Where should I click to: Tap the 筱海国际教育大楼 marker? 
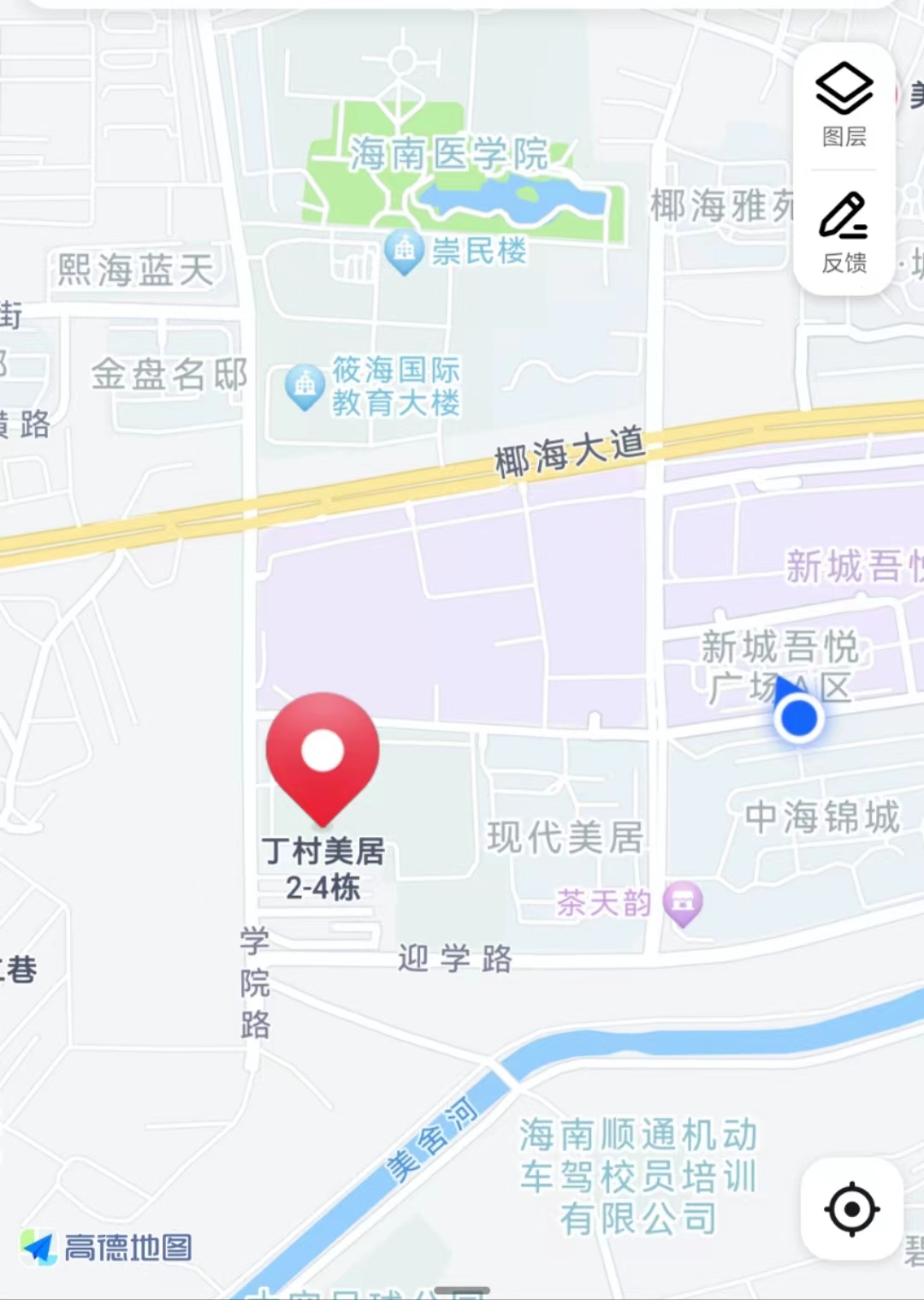(305, 386)
